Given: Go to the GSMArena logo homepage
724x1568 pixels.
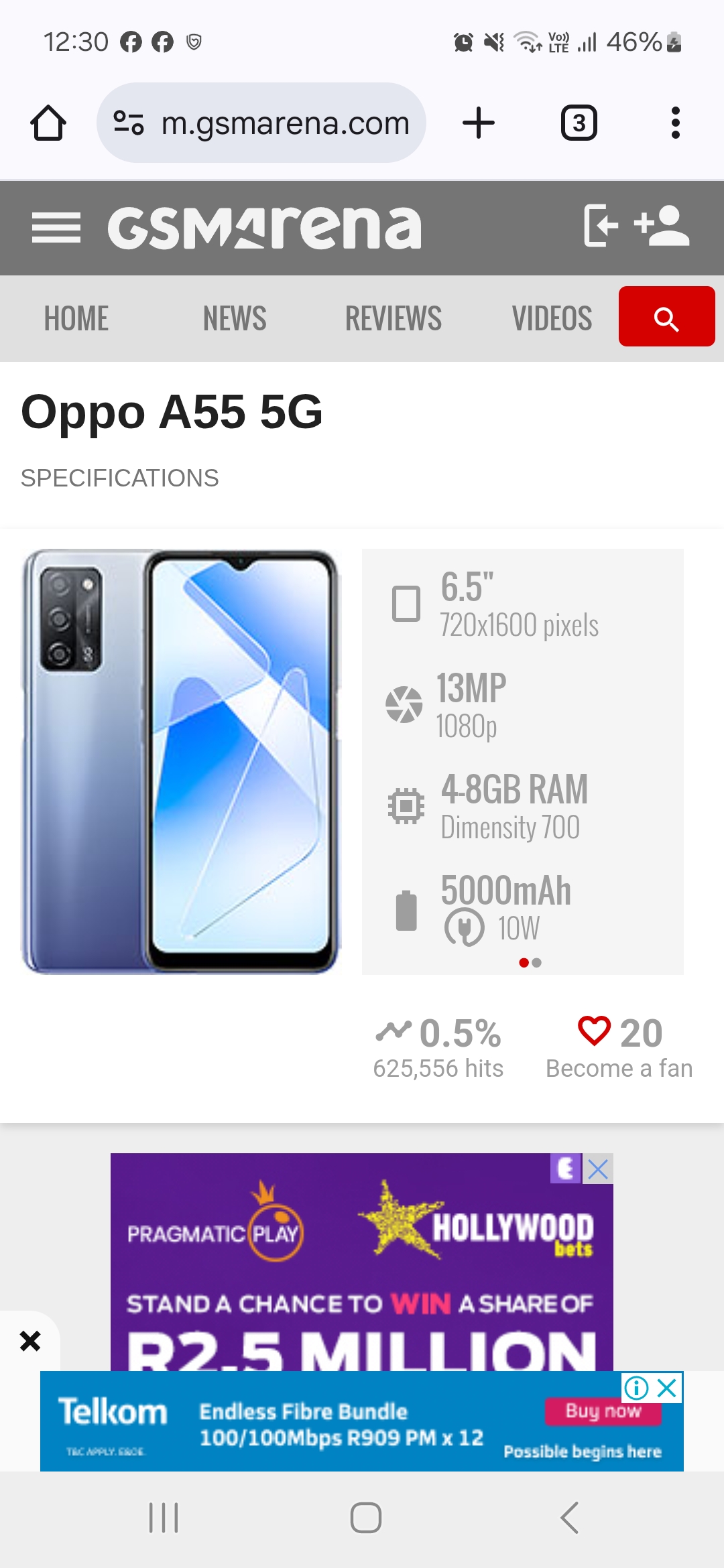Looking at the screenshot, I should [265, 228].
